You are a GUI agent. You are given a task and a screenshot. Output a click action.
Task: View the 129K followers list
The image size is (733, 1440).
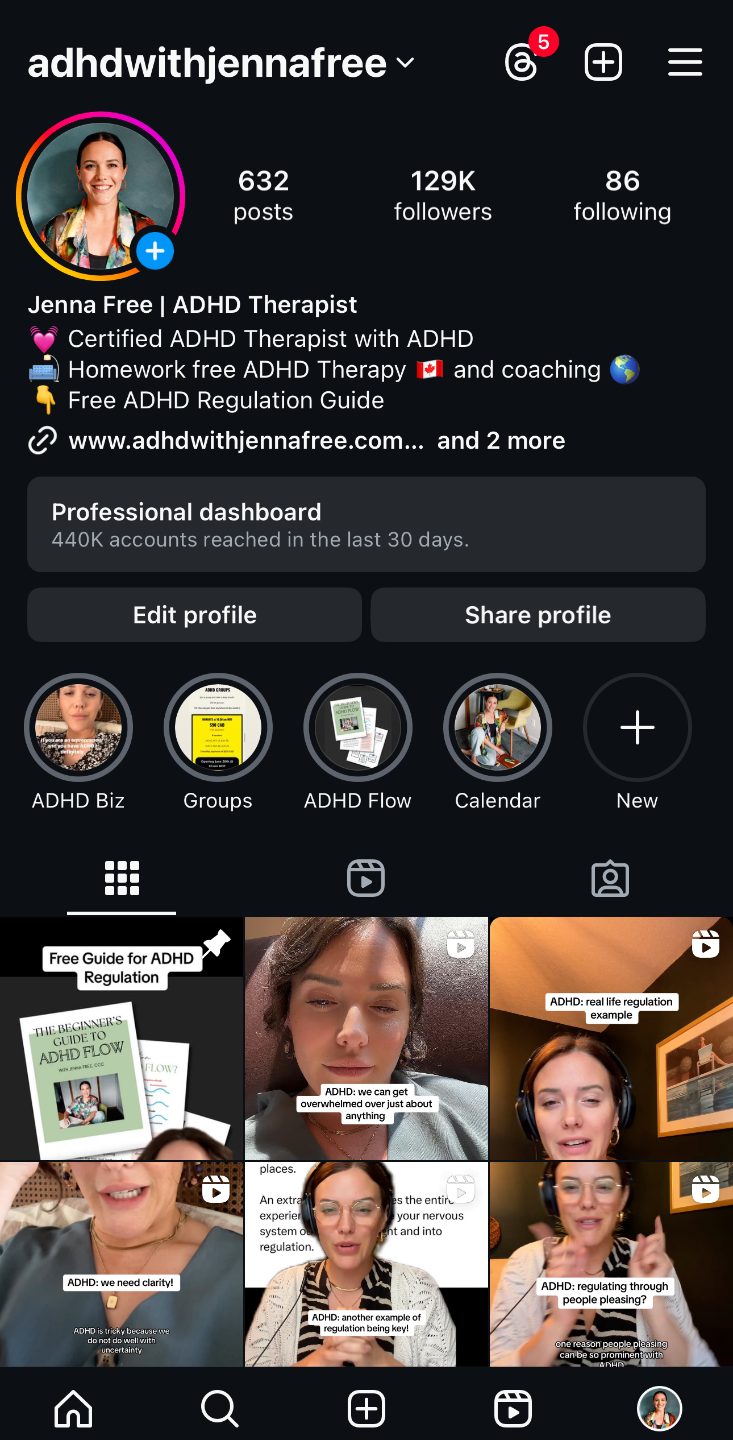point(442,195)
